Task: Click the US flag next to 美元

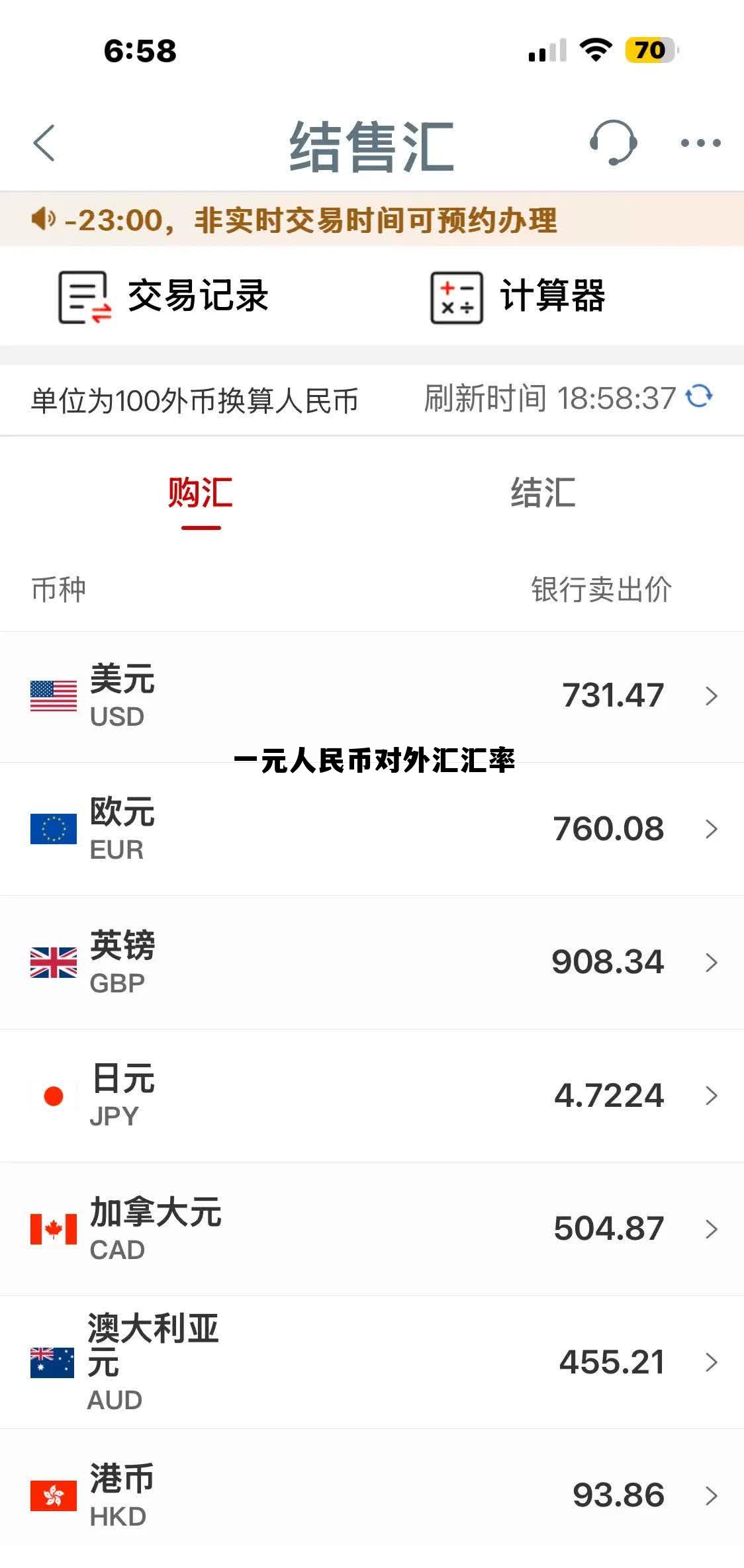Action: click(53, 695)
